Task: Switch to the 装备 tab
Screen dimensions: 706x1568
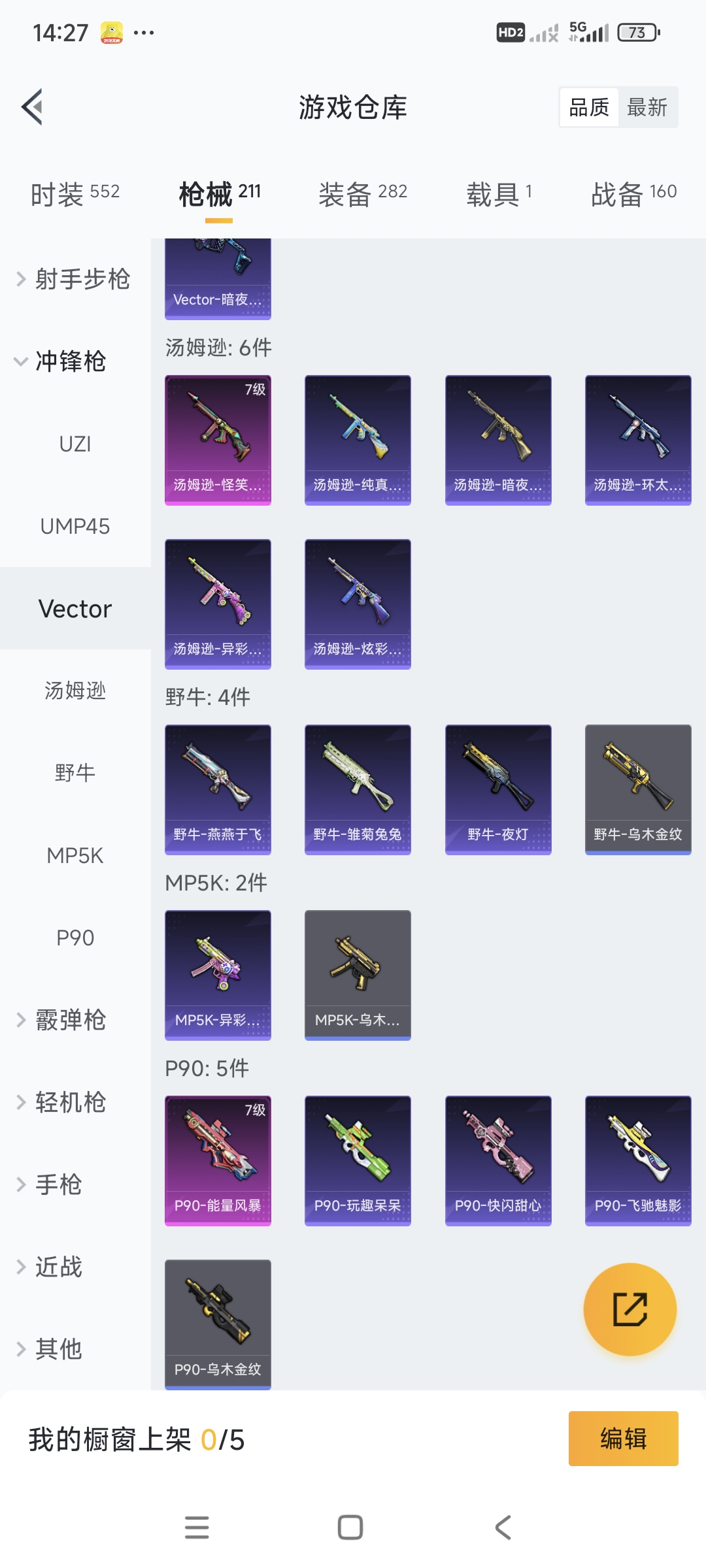Action: coord(363,193)
